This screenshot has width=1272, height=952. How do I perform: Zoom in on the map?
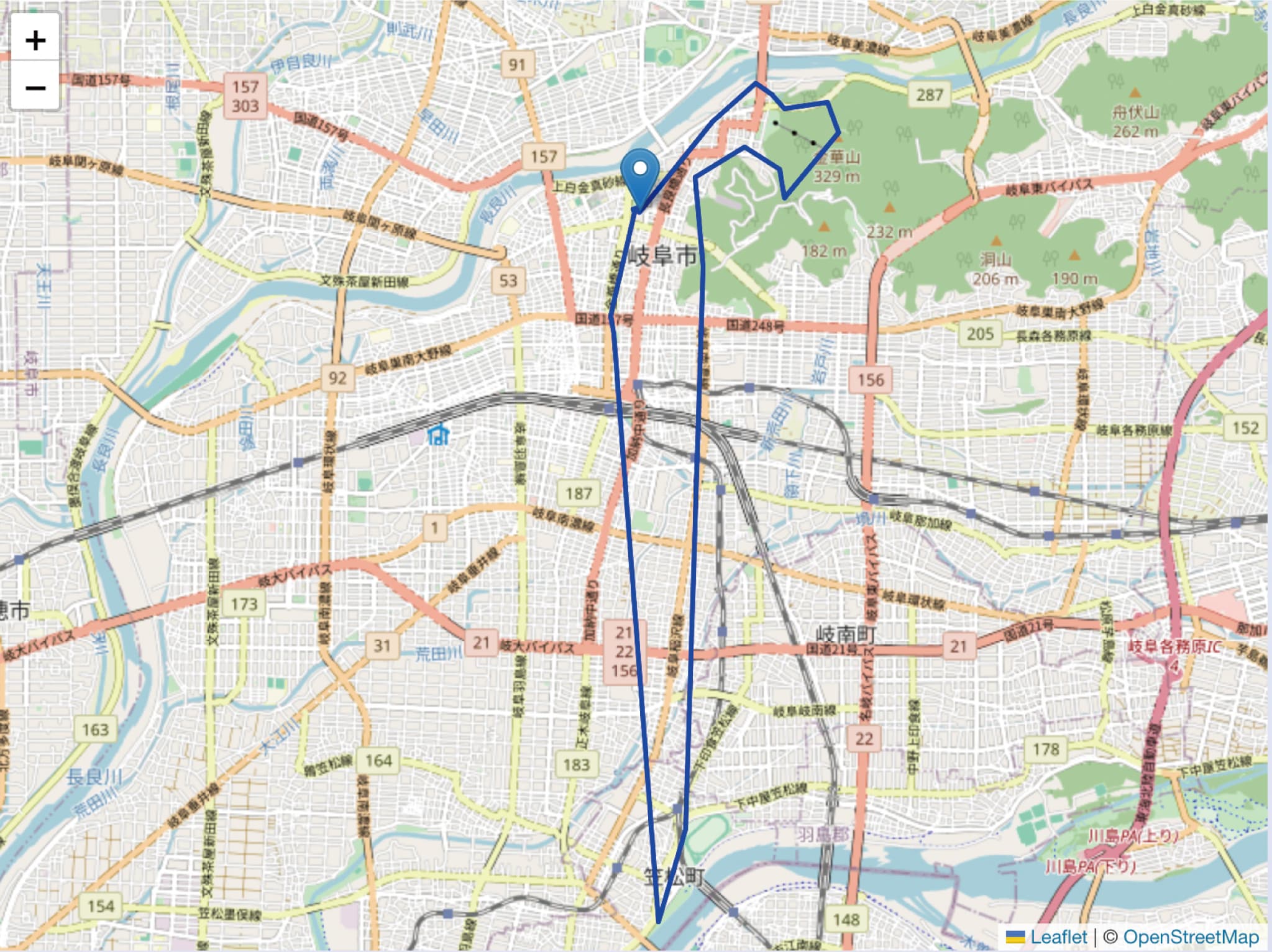(x=35, y=40)
